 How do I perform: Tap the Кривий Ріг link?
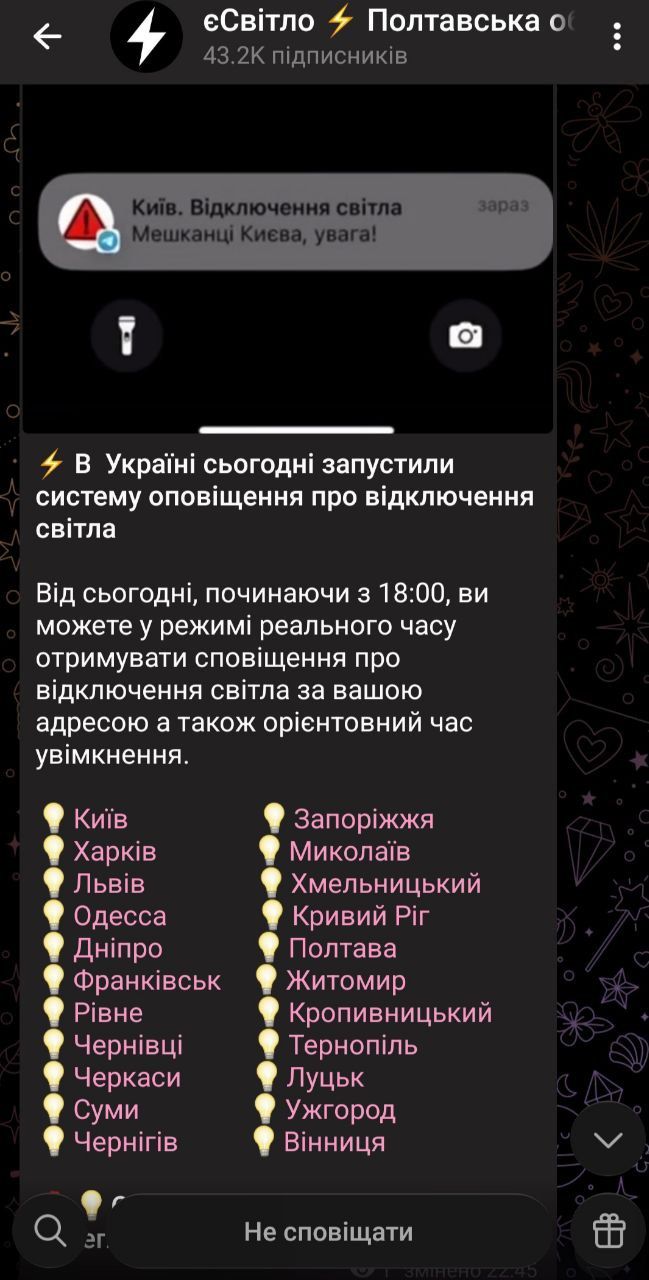click(360, 916)
